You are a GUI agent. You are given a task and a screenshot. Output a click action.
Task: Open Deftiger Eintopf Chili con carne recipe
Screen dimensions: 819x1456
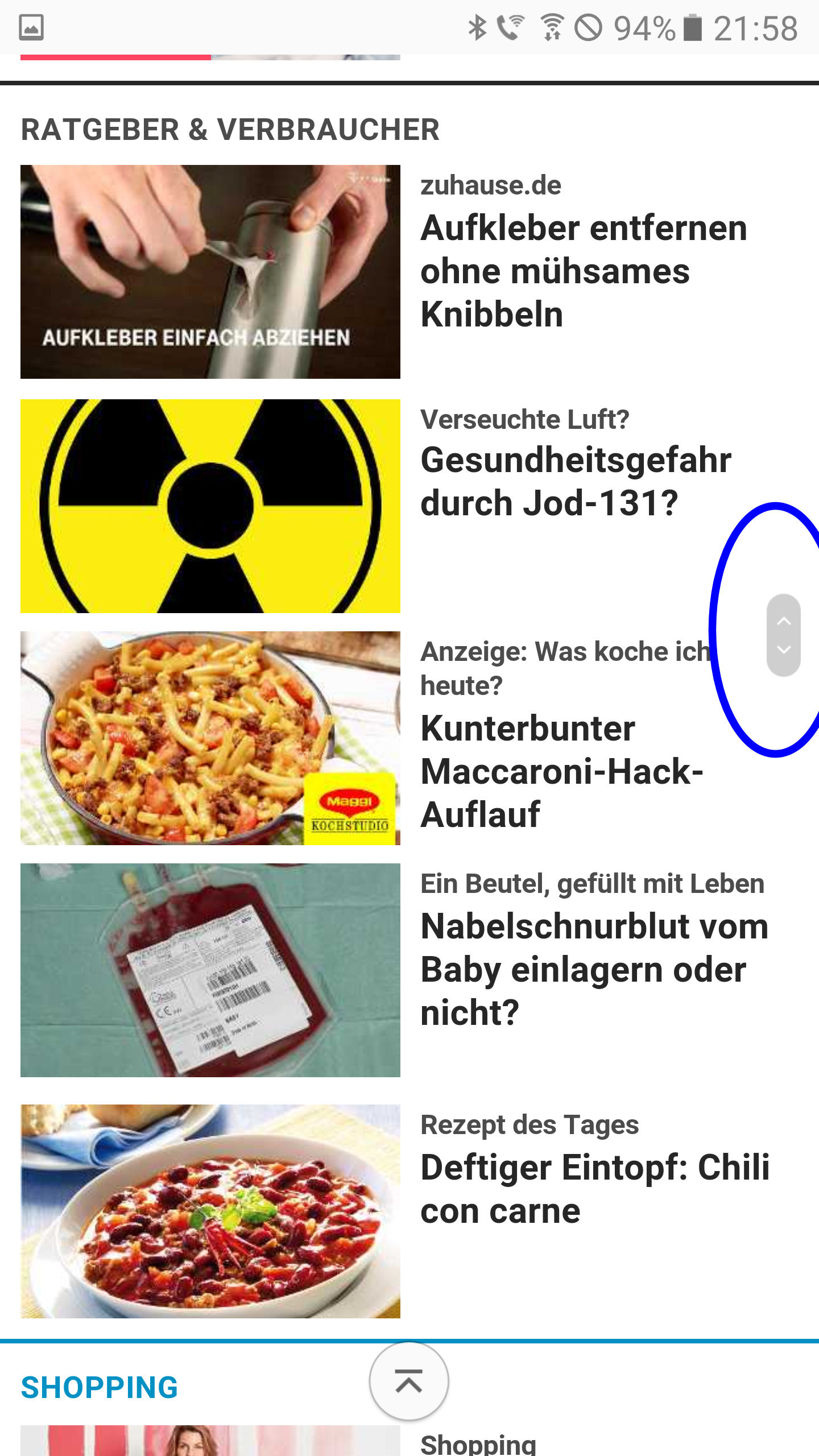pos(595,1189)
